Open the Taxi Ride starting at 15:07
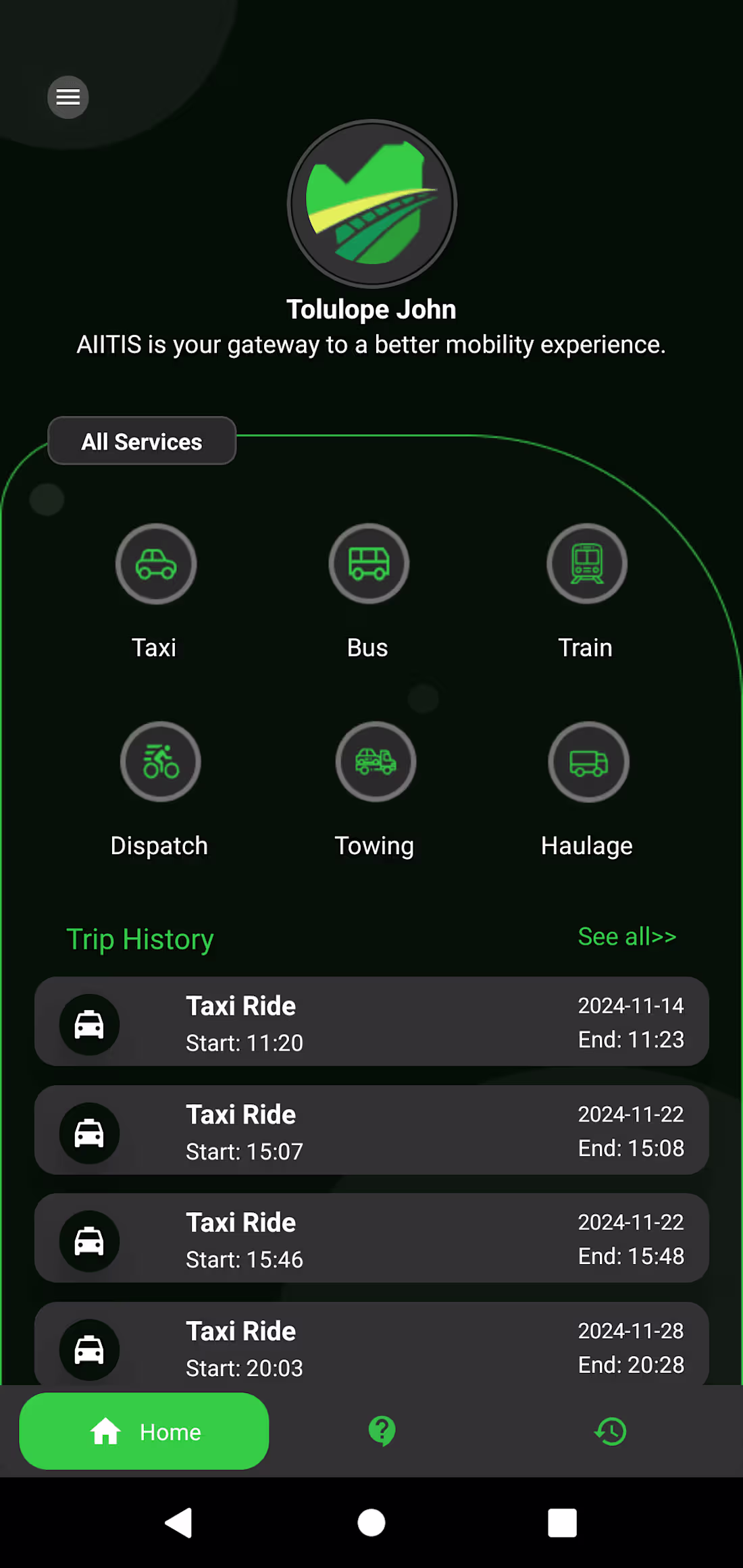The height and width of the screenshot is (1568, 743). [371, 1130]
